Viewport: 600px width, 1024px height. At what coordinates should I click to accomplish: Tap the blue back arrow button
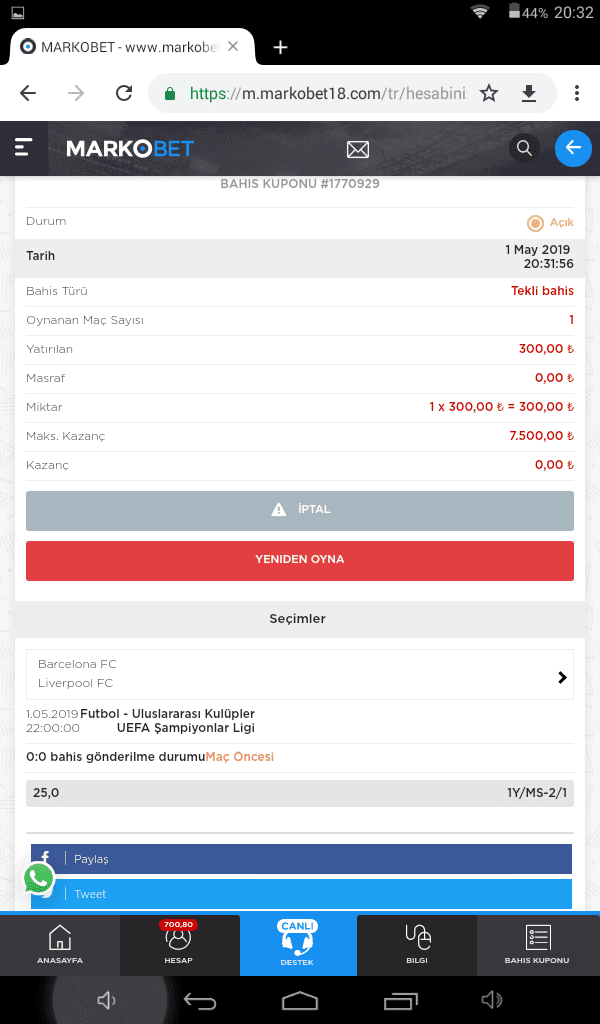click(x=573, y=148)
